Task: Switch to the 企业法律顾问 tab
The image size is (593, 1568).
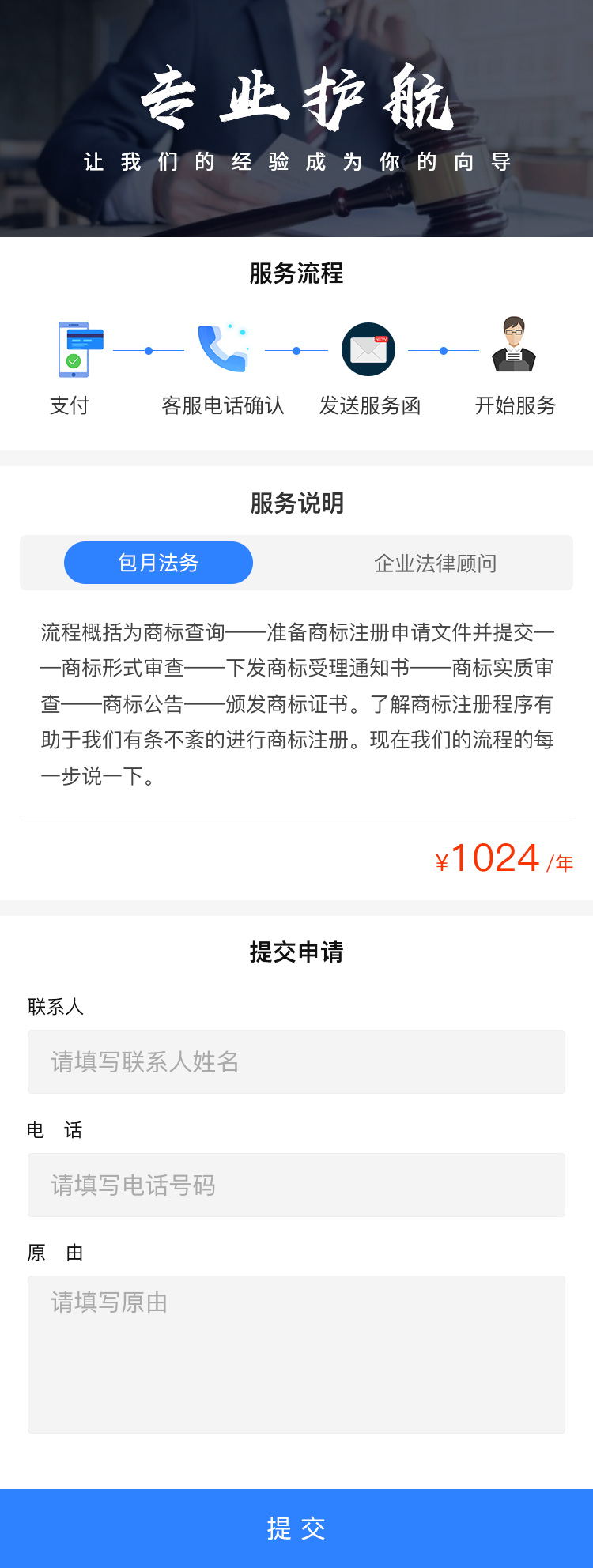Action: click(435, 563)
